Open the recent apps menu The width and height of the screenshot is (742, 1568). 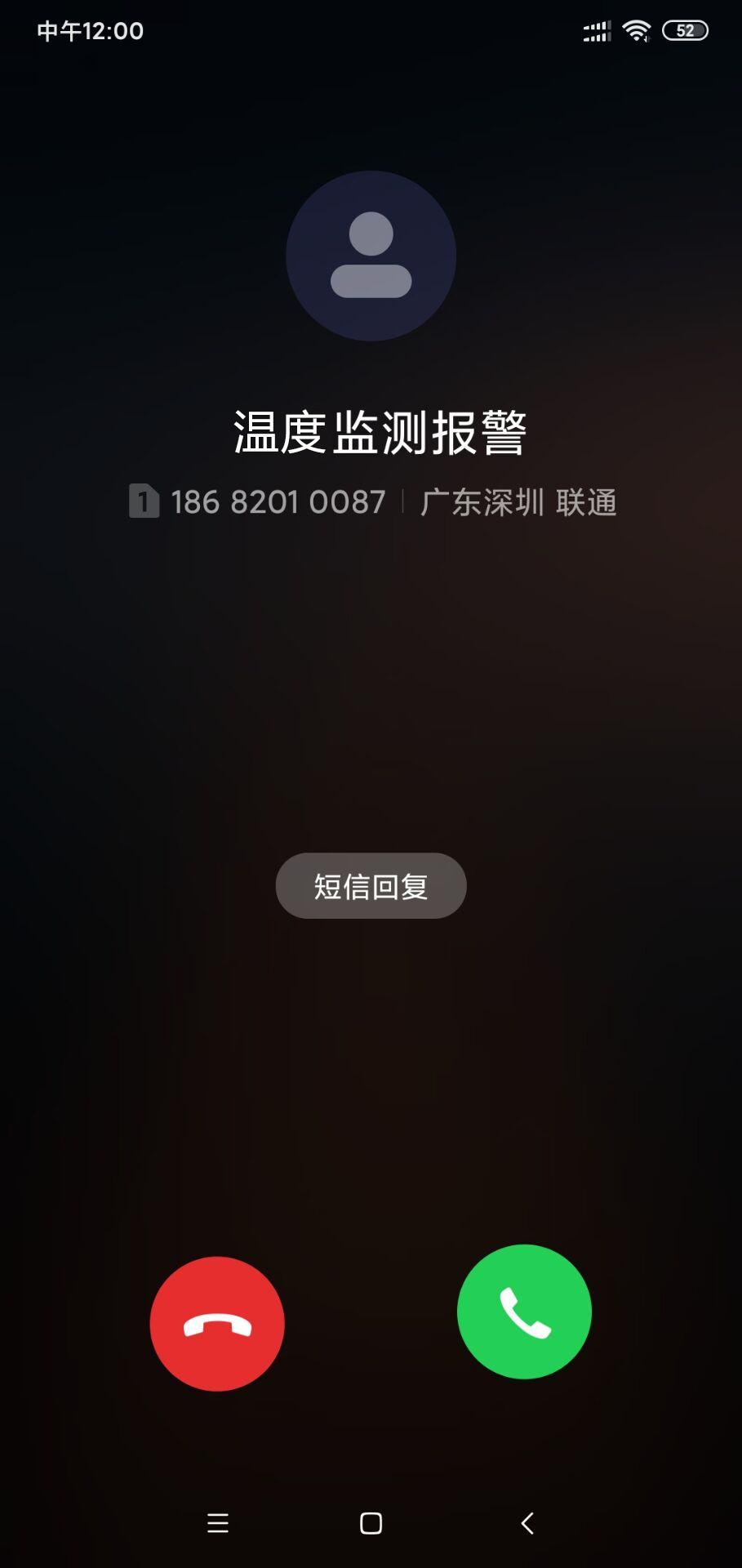(x=218, y=1523)
